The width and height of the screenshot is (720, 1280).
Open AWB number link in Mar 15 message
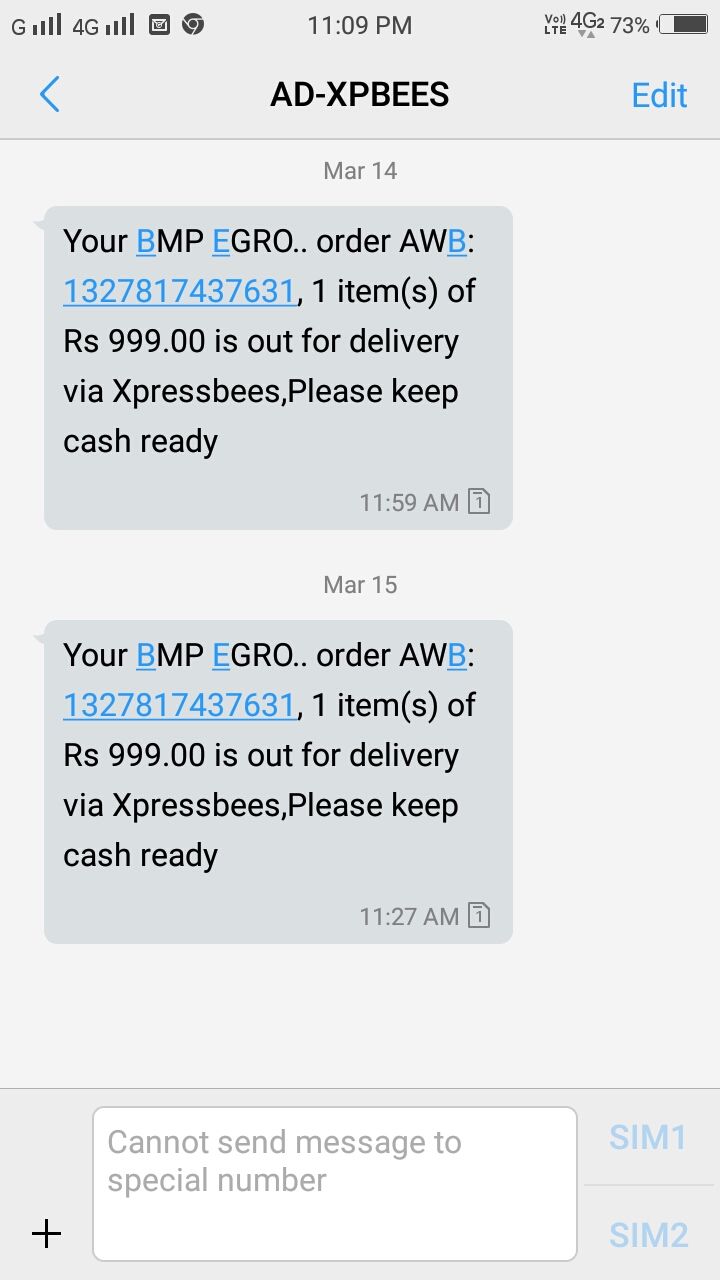[180, 705]
